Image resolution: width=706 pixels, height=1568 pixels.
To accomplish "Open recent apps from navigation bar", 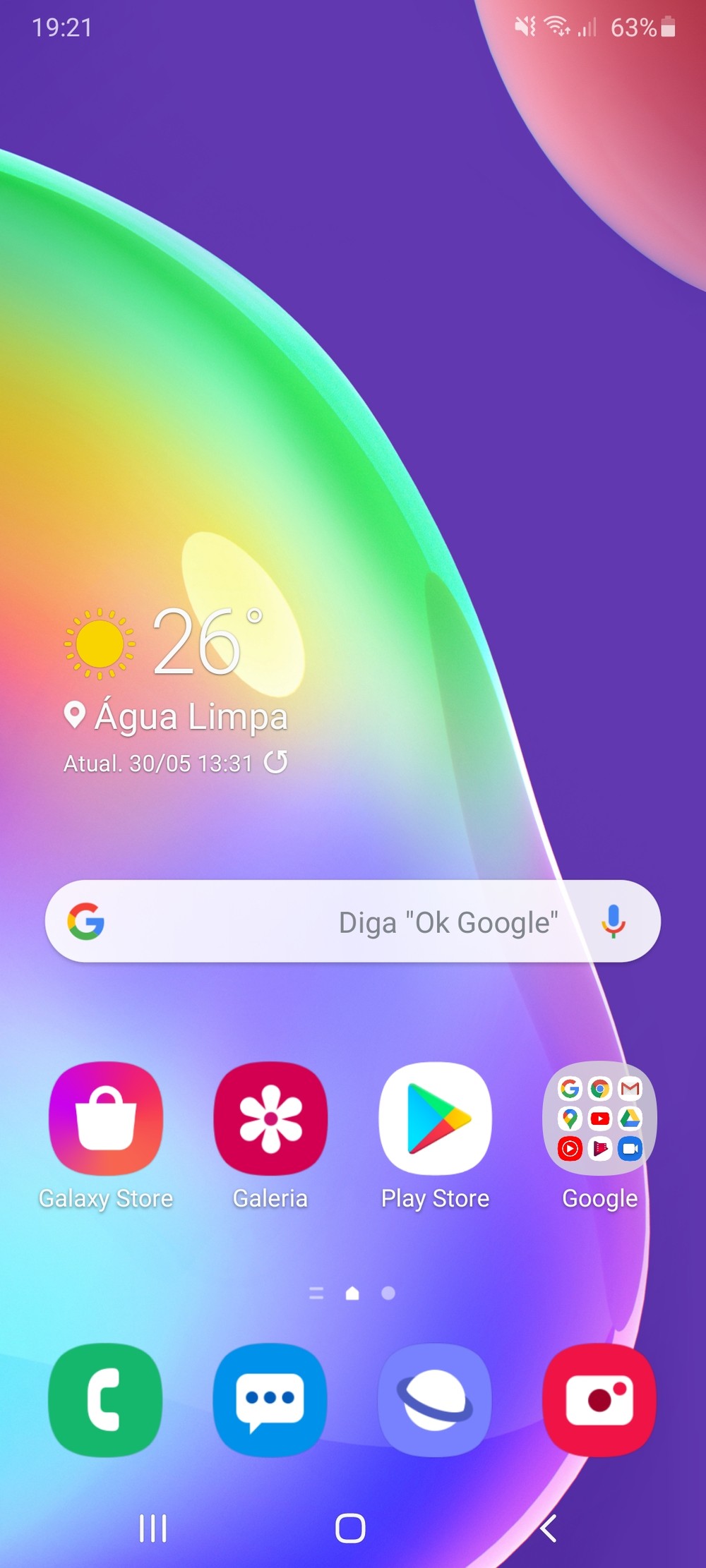I will point(153,1528).
